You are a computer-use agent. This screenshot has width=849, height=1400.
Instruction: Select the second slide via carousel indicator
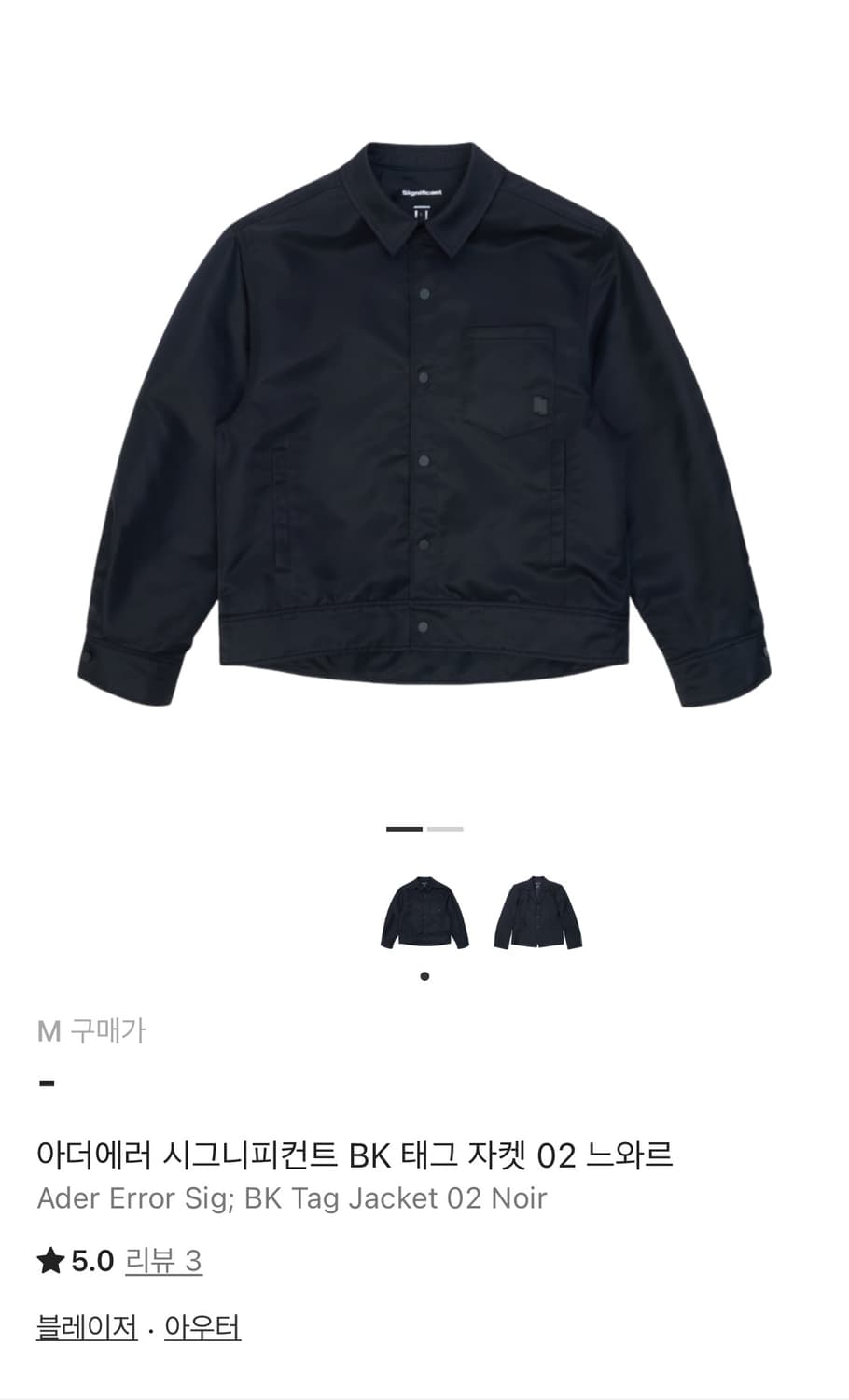pos(443,829)
